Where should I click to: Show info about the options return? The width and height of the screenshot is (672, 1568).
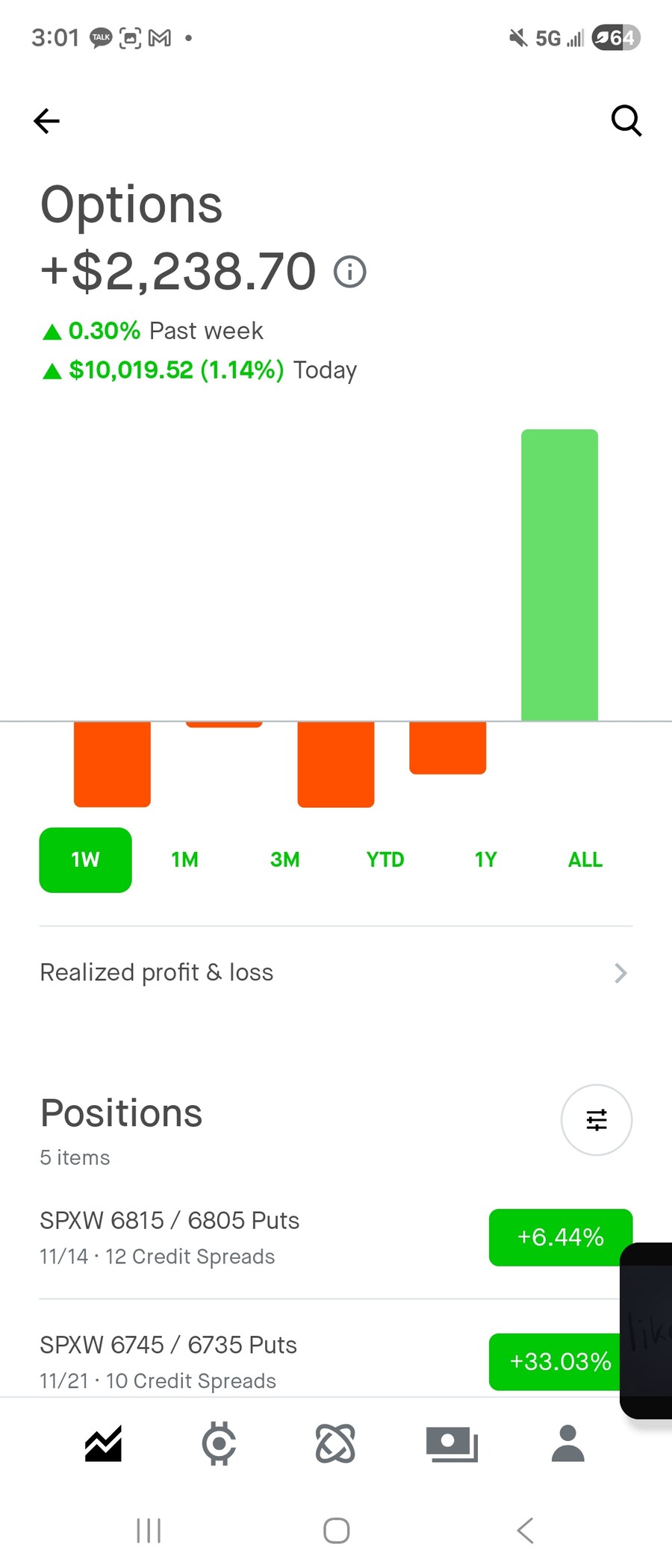click(349, 272)
